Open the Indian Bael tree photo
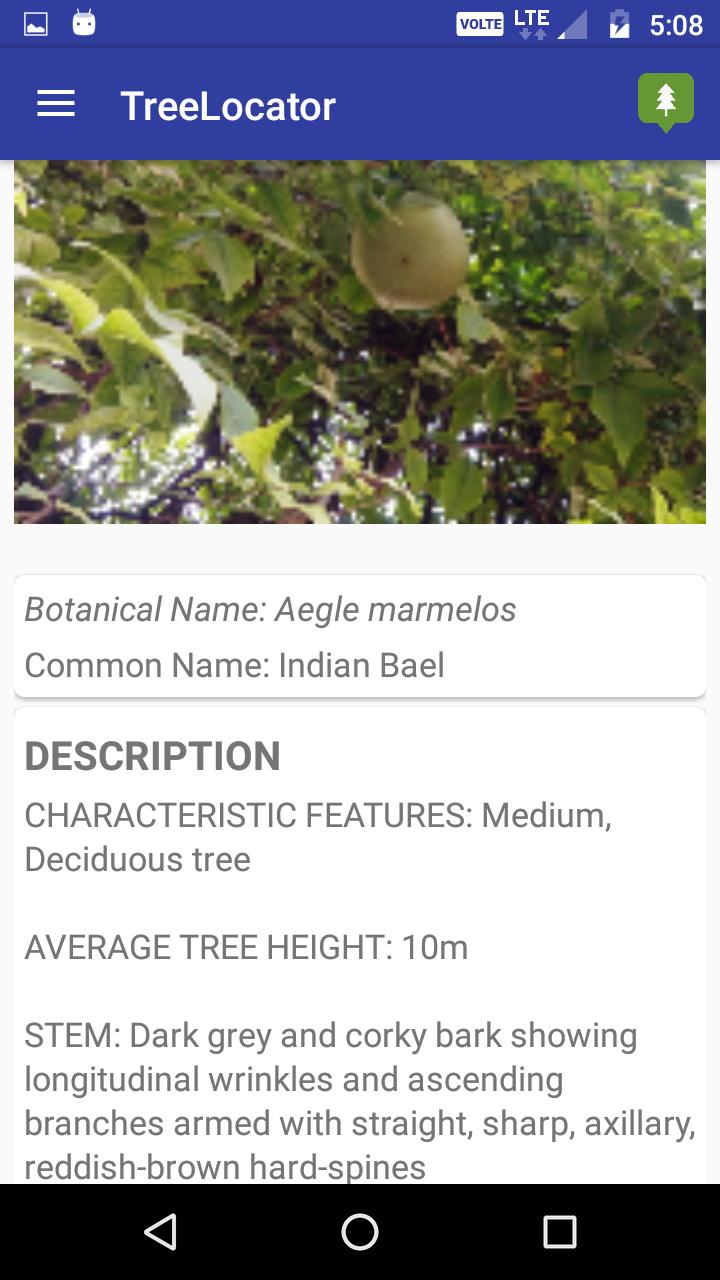 [360, 342]
